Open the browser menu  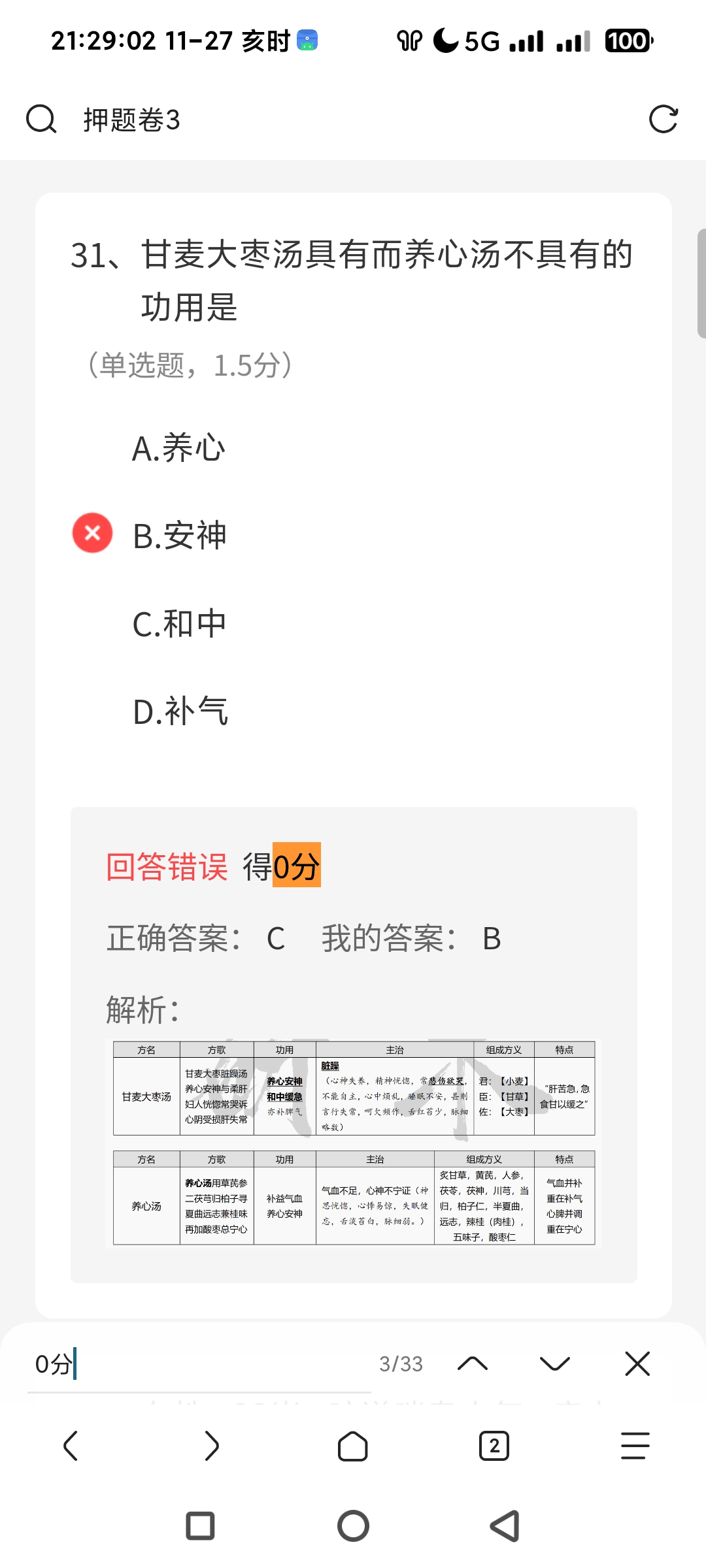point(635,1446)
